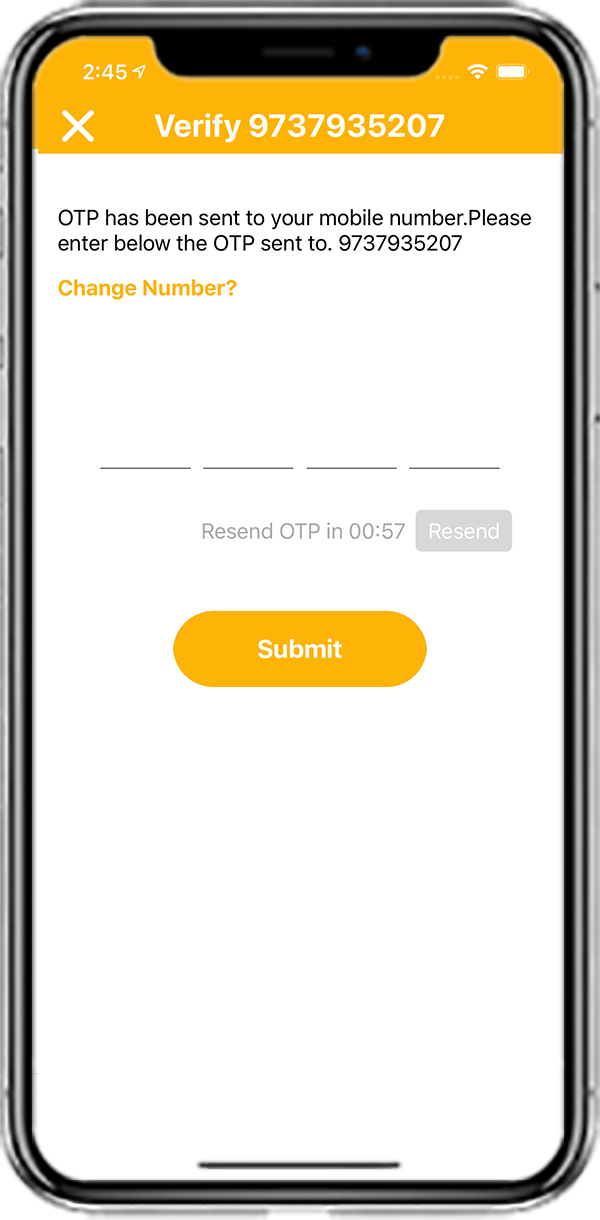This screenshot has height=1220, width=600.
Task: Select the third OTP digit field
Action: [x=351, y=450]
